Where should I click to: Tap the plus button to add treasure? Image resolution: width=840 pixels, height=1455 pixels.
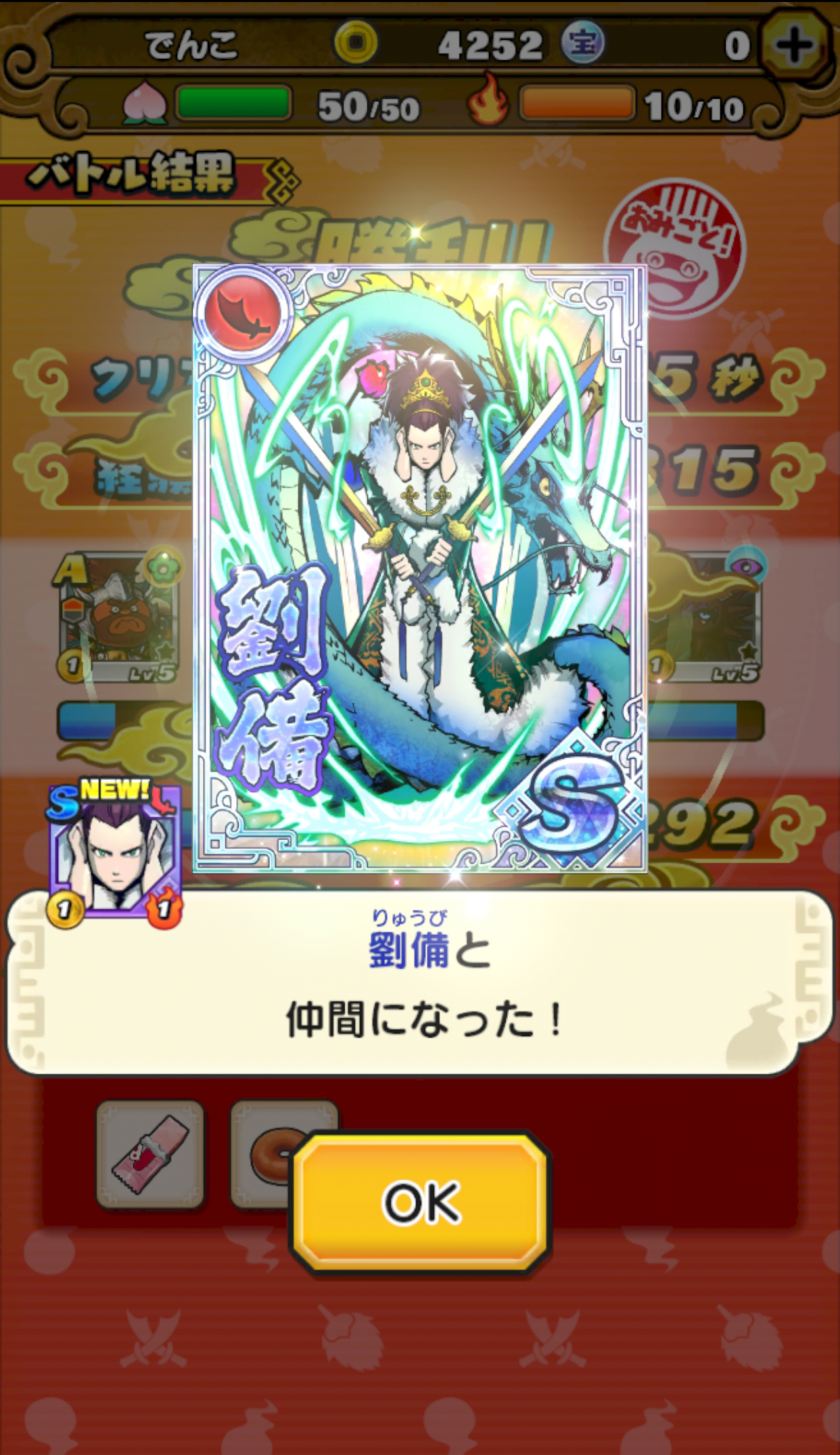point(795,45)
